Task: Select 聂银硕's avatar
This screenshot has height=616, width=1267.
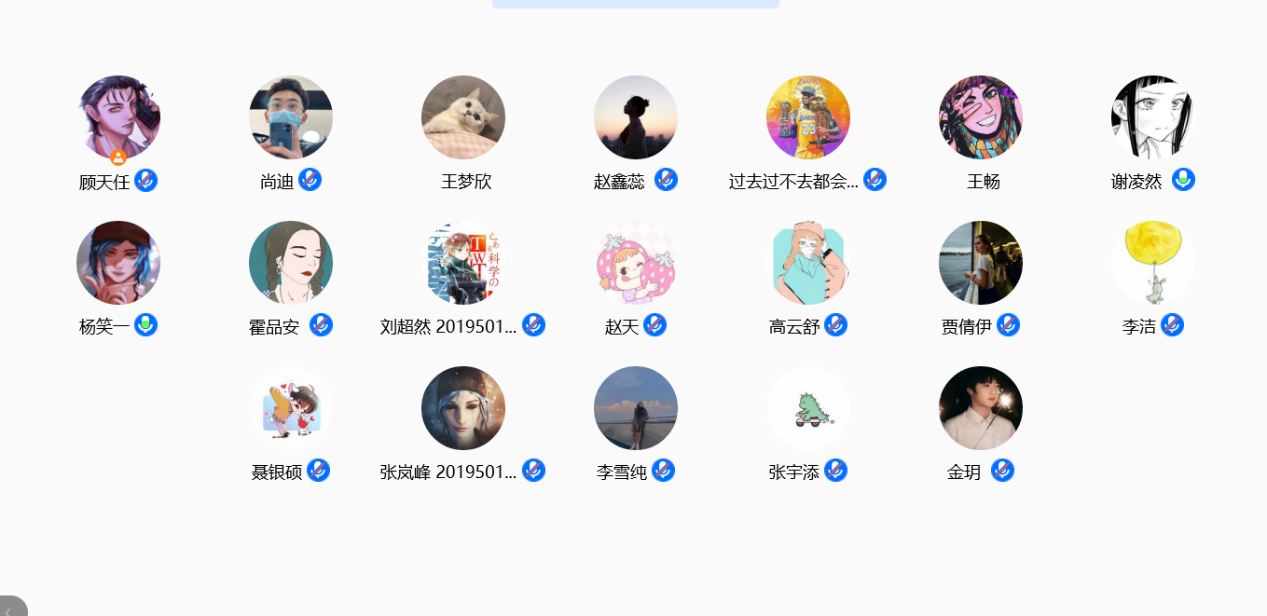Action: pos(290,407)
